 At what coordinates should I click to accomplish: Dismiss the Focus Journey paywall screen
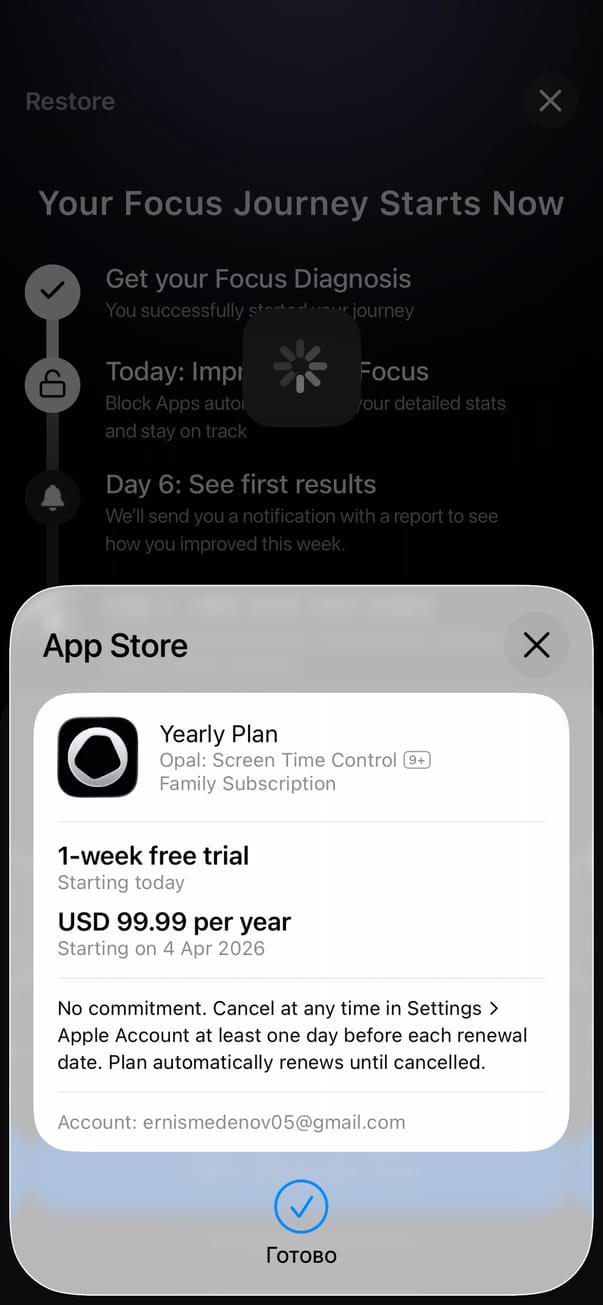[x=550, y=101]
